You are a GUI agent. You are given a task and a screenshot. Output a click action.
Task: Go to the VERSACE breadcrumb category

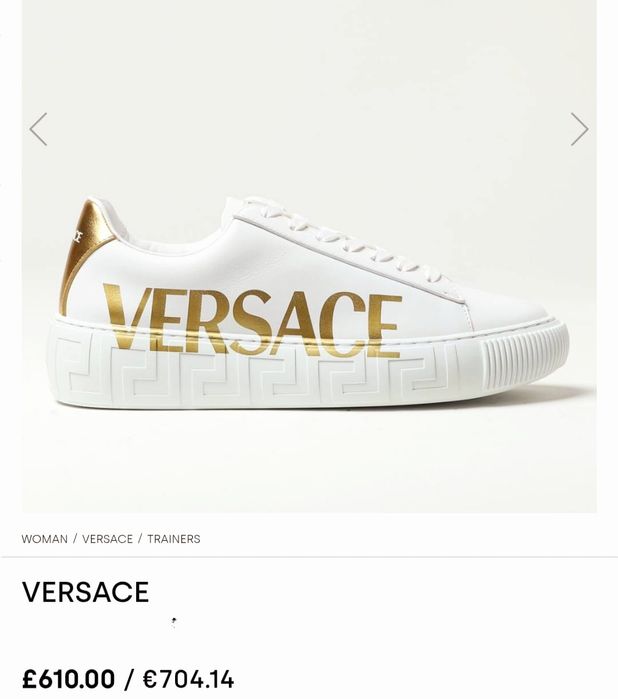tap(107, 539)
